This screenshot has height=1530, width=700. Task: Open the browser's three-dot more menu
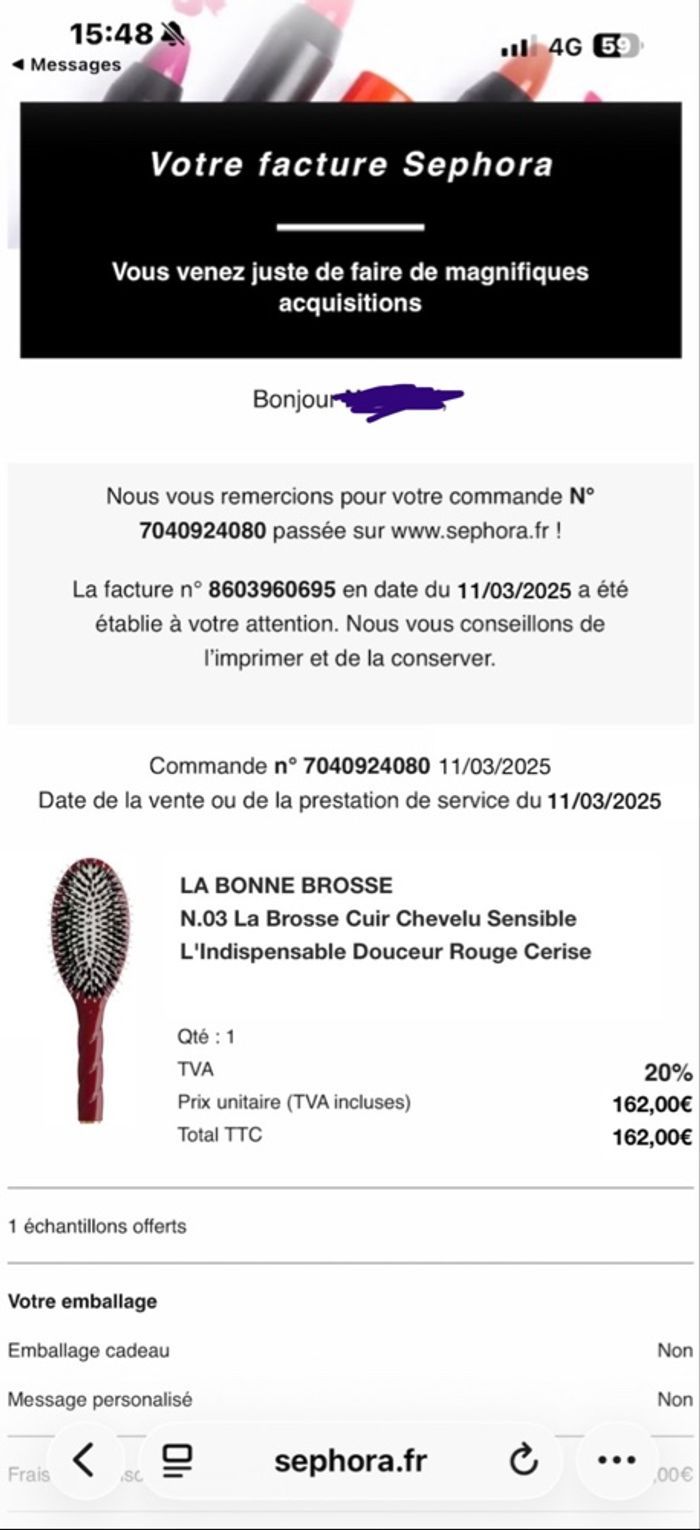[616, 1461]
